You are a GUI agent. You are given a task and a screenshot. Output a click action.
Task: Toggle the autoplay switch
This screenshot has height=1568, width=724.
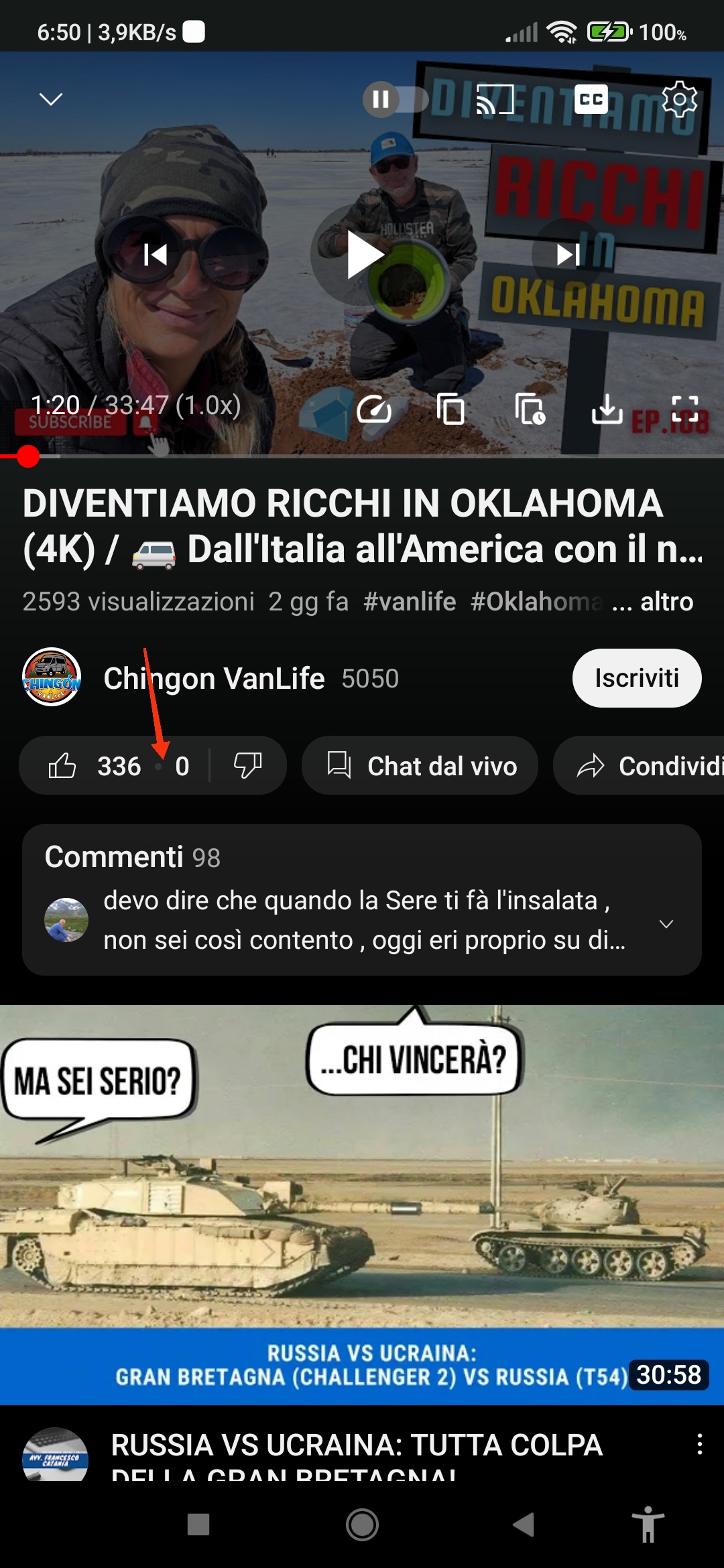coord(396,99)
